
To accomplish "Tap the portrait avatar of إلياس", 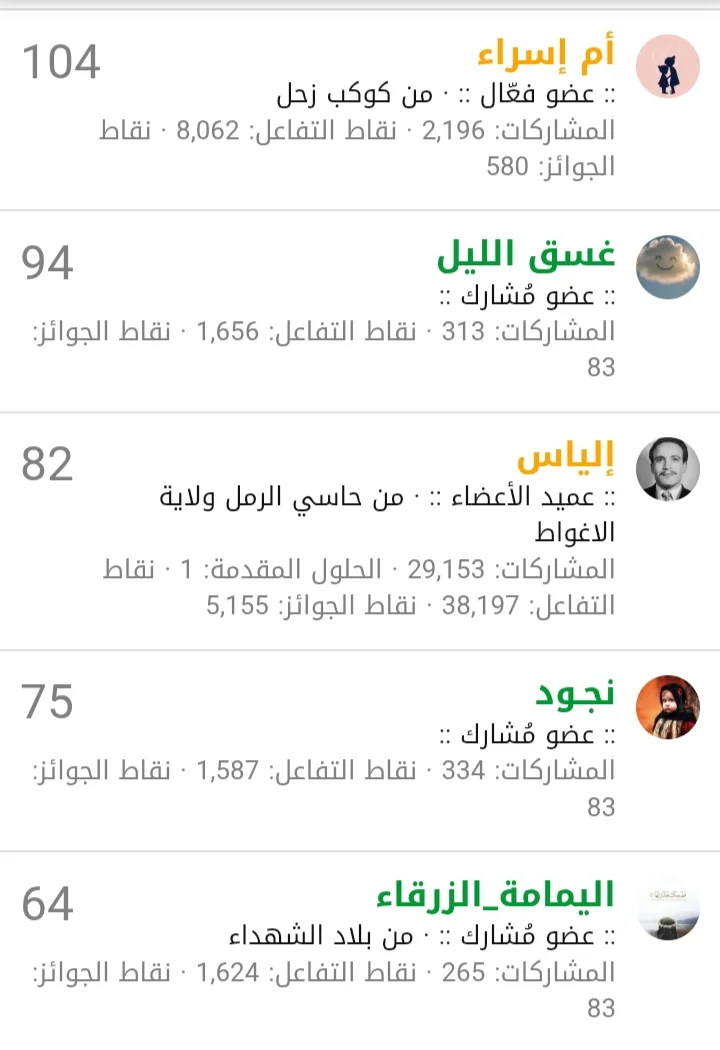I will pos(668,468).
